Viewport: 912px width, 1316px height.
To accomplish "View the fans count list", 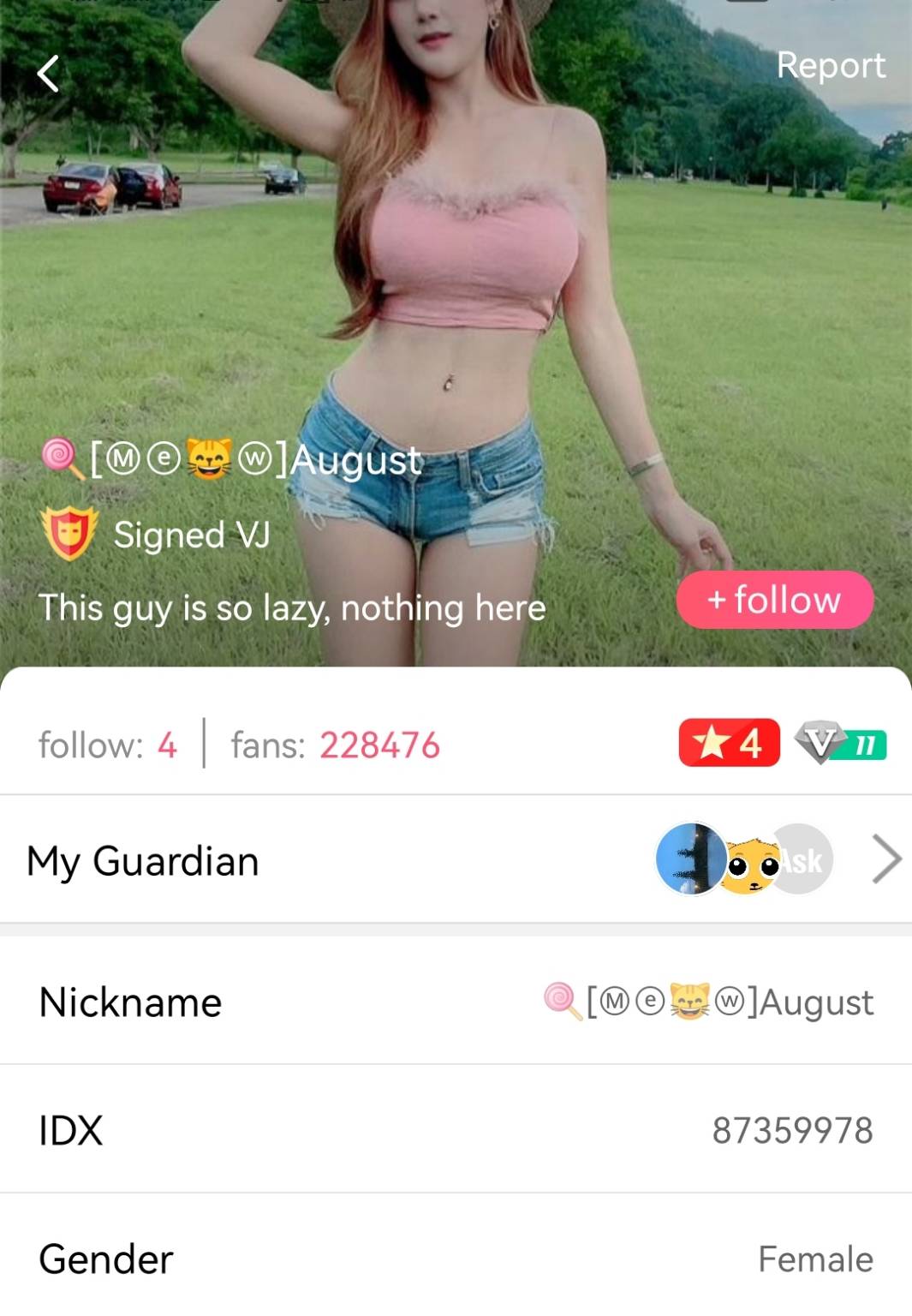I will (336, 745).
